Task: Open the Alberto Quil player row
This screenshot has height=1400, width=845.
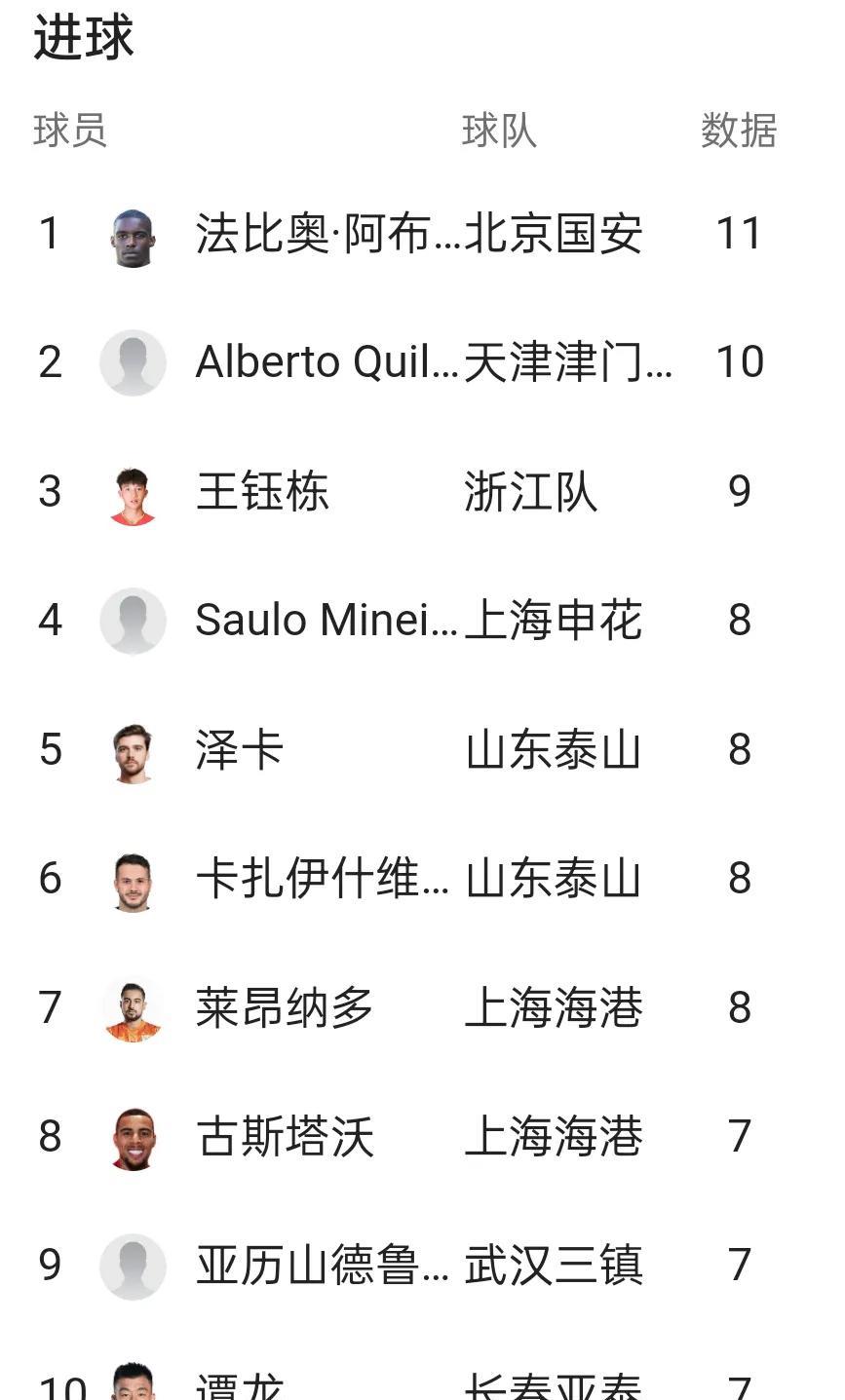Action: 422,362
